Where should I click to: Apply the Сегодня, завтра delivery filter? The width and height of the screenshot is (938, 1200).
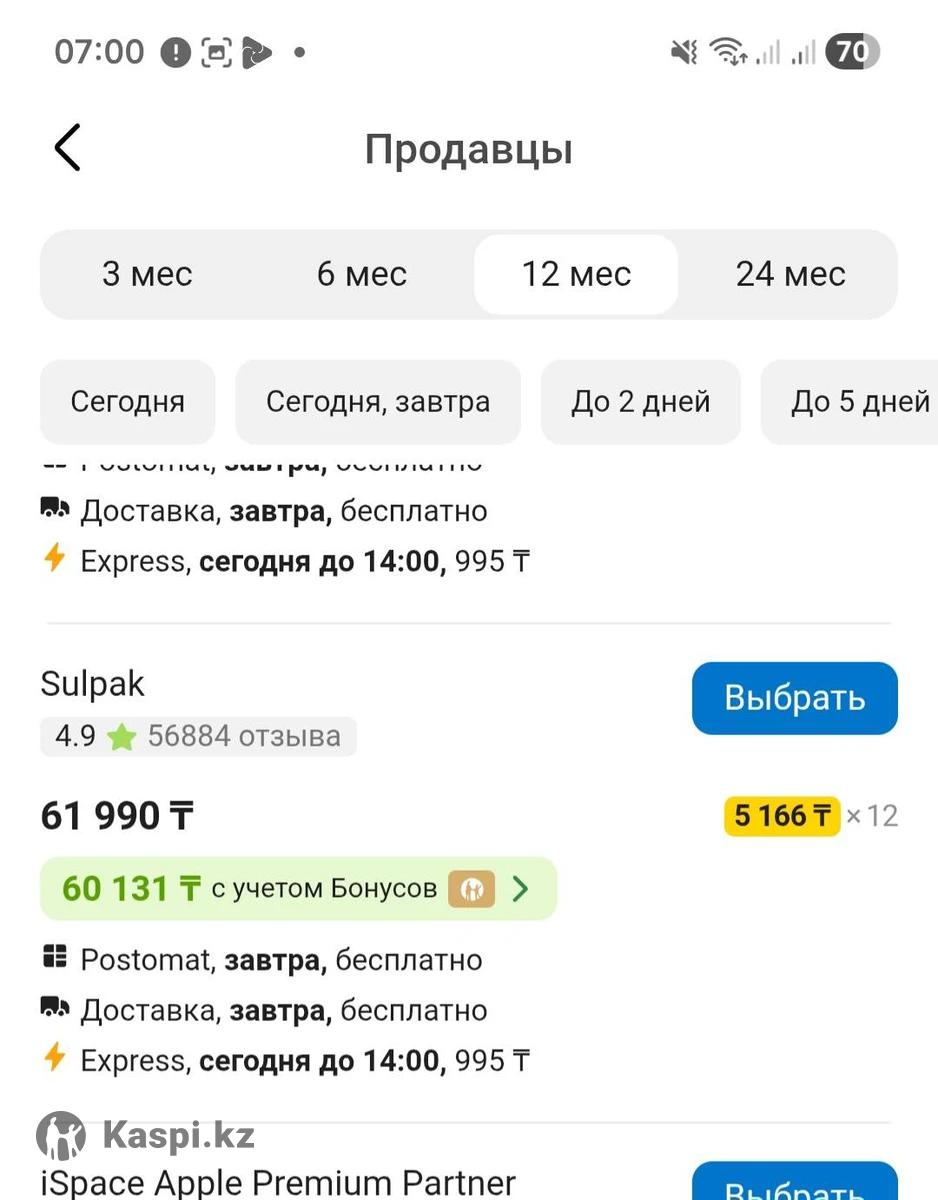378,402
